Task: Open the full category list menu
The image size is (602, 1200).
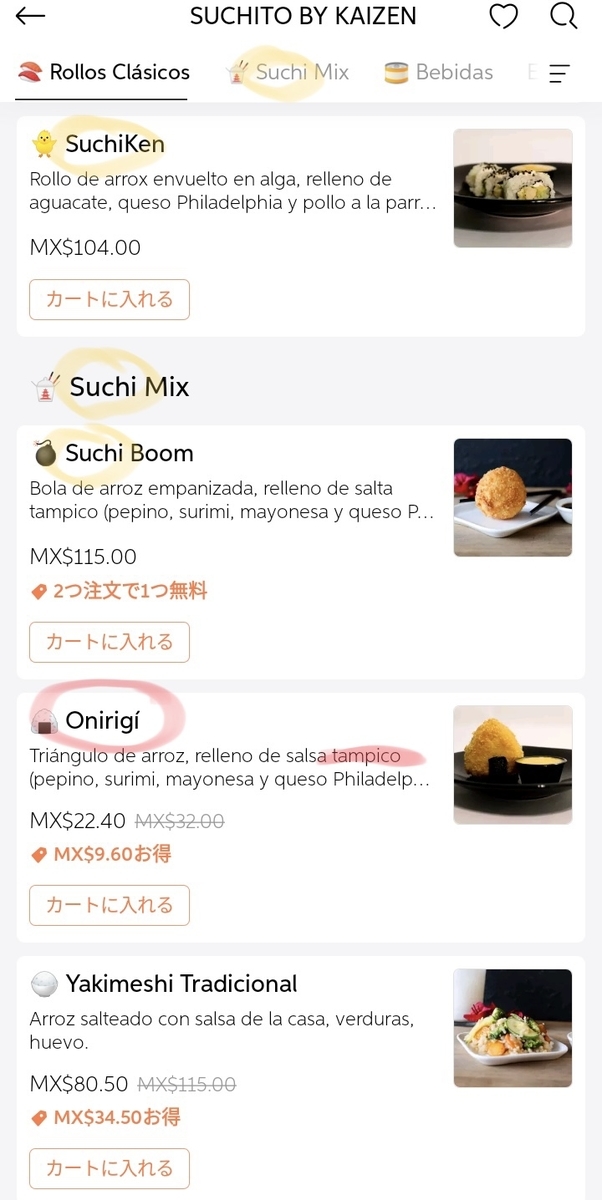Action: click(560, 73)
